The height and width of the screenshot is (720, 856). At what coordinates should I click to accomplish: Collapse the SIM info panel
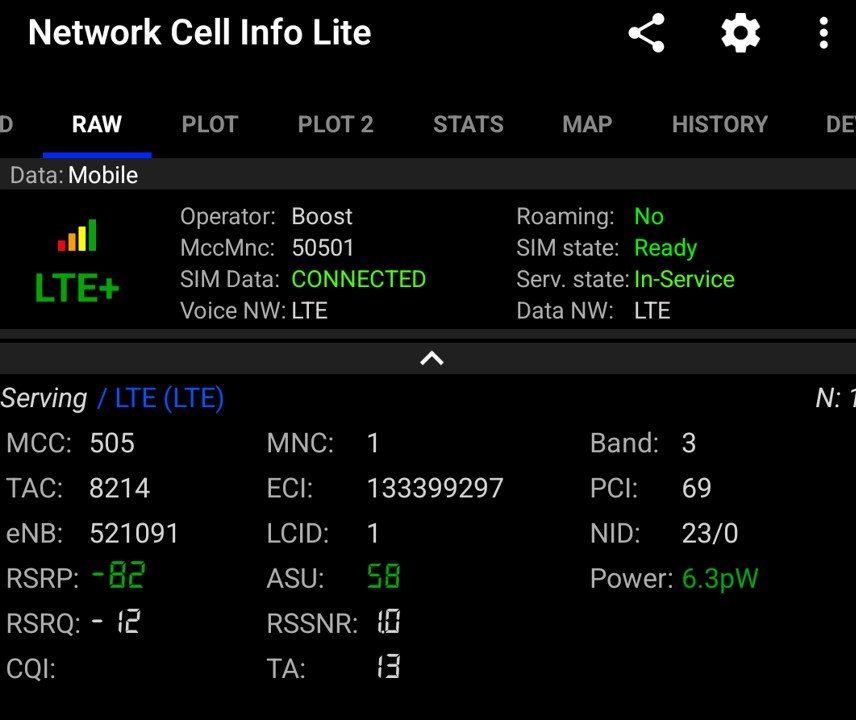coord(431,358)
